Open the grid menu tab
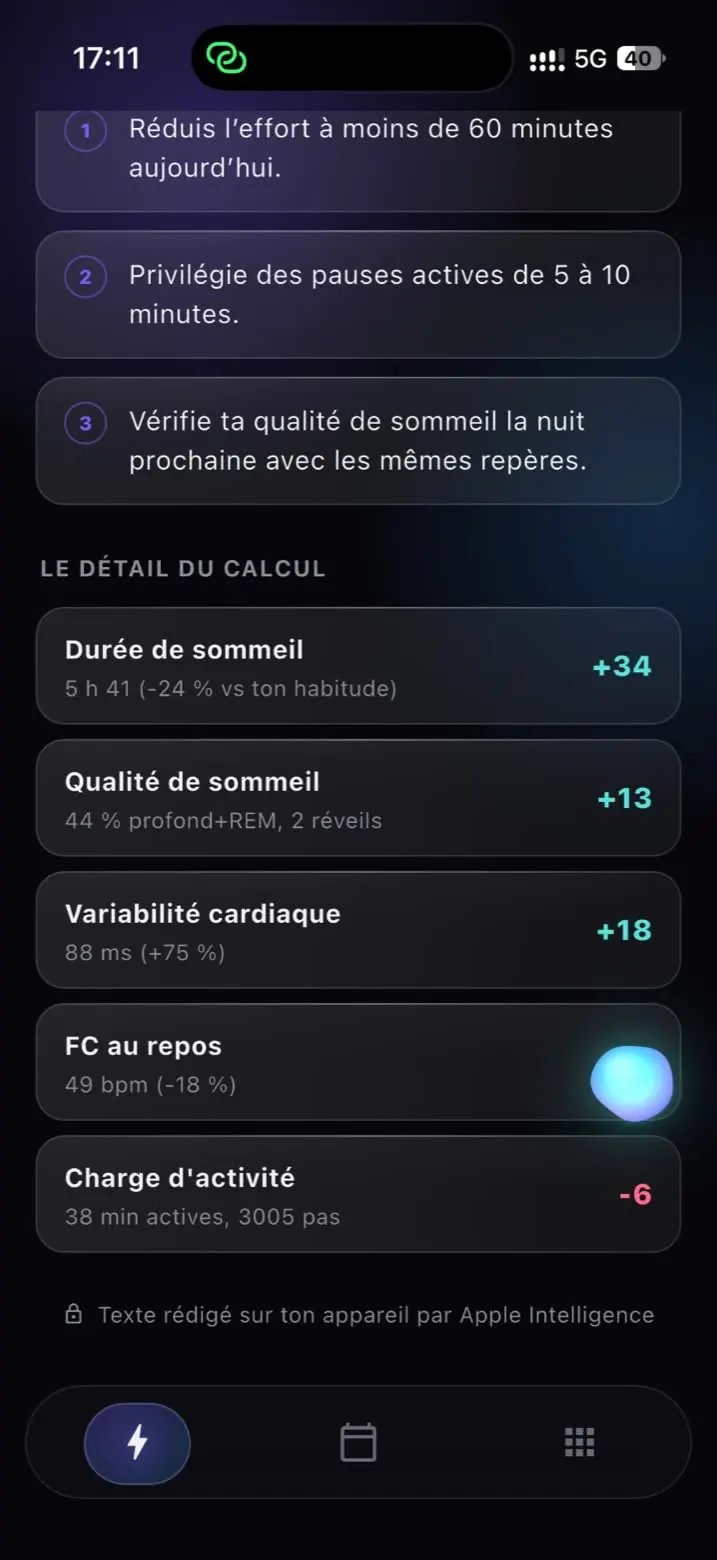Screen dimensions: 717x1560 point(580,1442)
